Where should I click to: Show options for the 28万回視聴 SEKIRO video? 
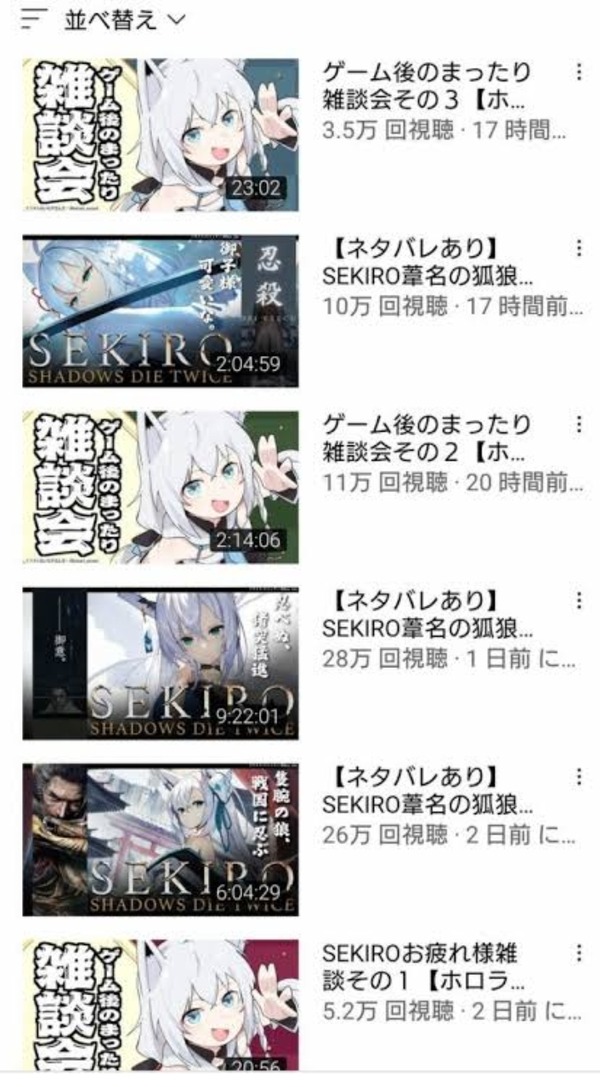pos(579,600)
